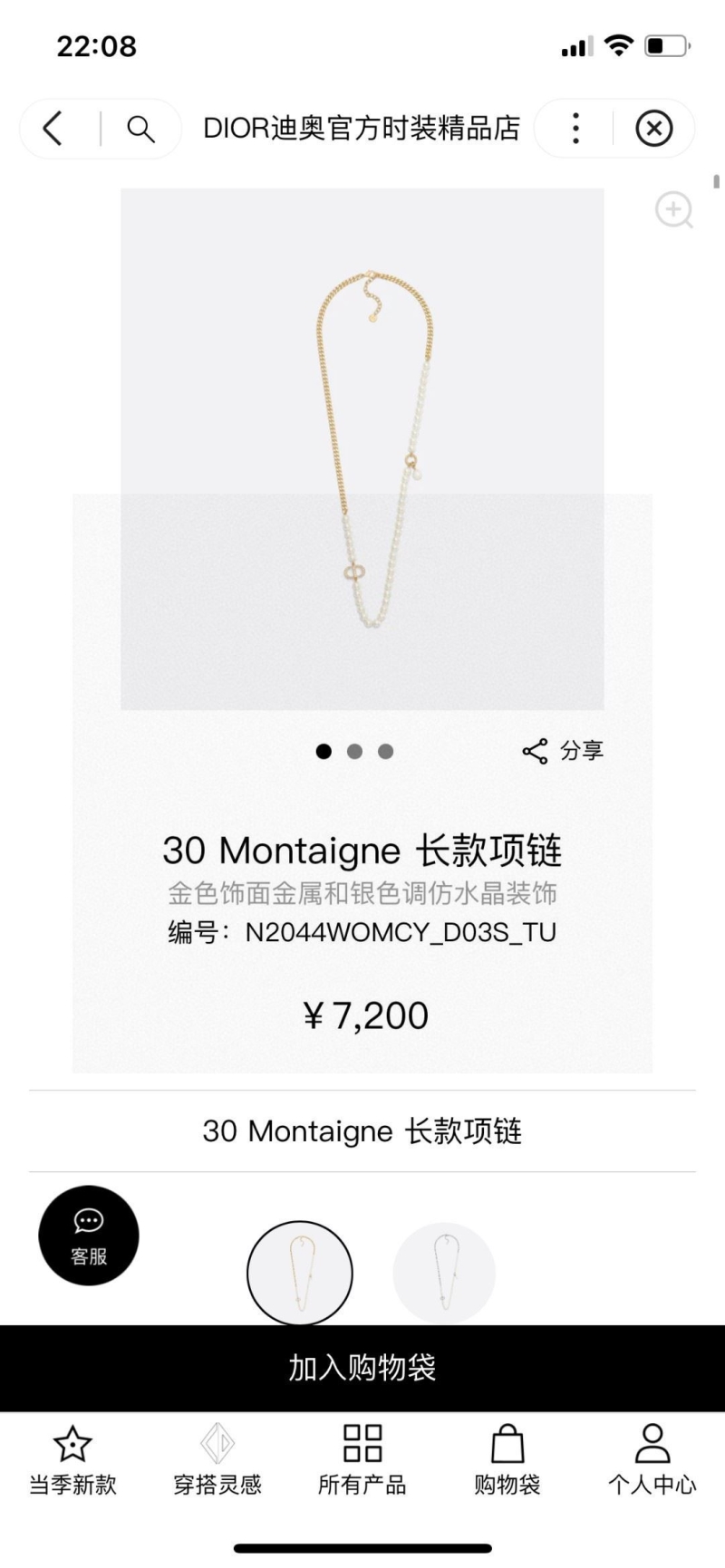Tap the DIOR迪奥官方时装精品店 store title

click(x=362, y=129)
